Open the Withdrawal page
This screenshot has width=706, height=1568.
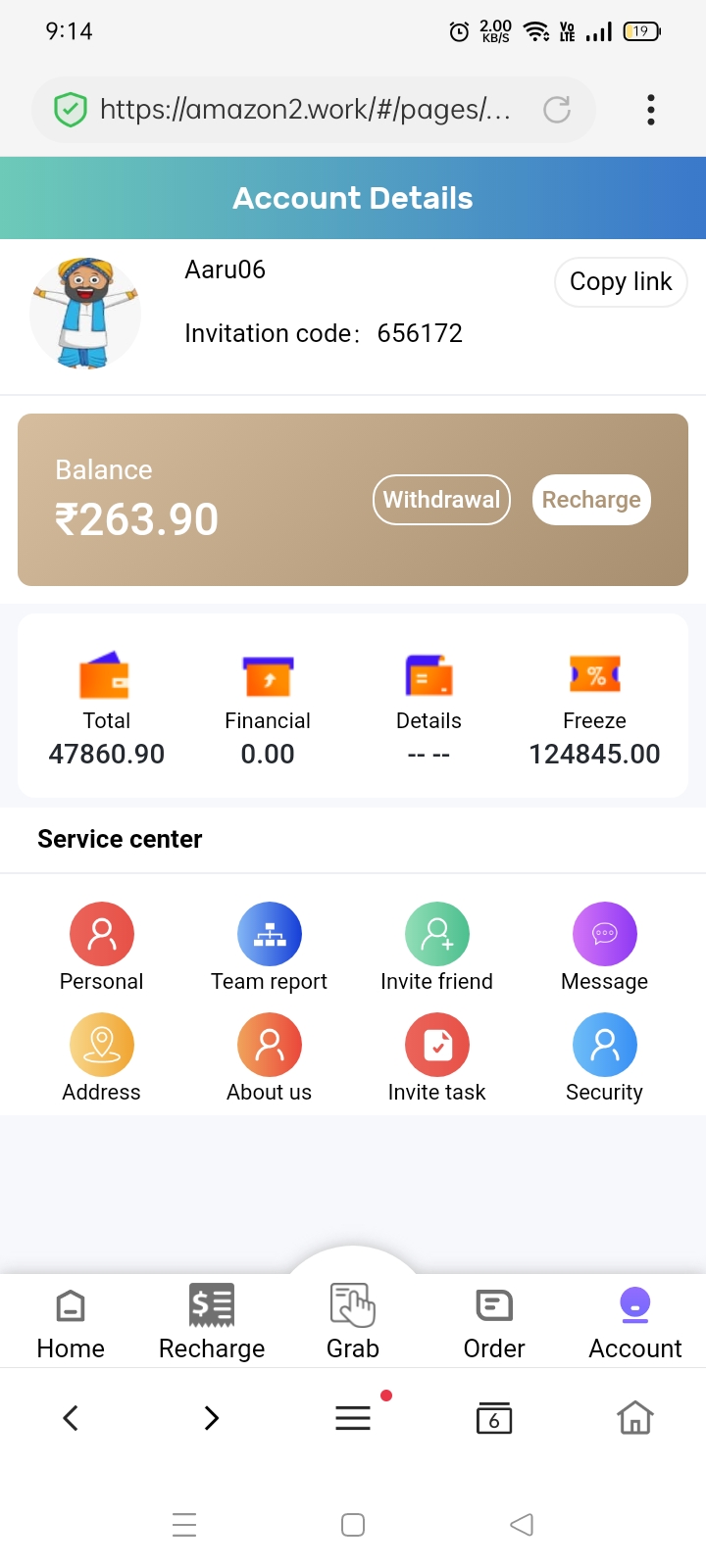click(441, 500)
